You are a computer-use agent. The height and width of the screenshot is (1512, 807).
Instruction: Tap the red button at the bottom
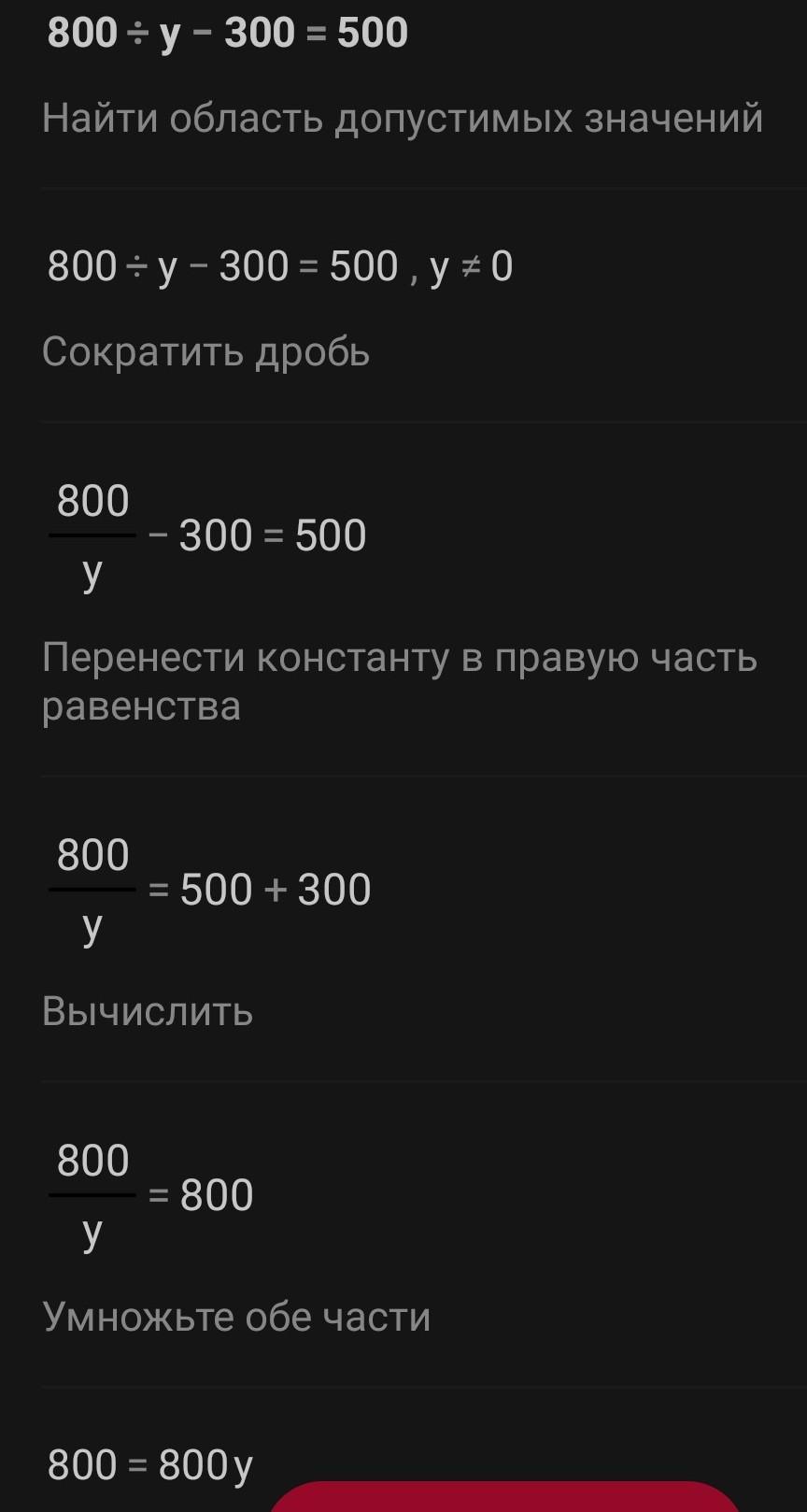(505, 1495)
